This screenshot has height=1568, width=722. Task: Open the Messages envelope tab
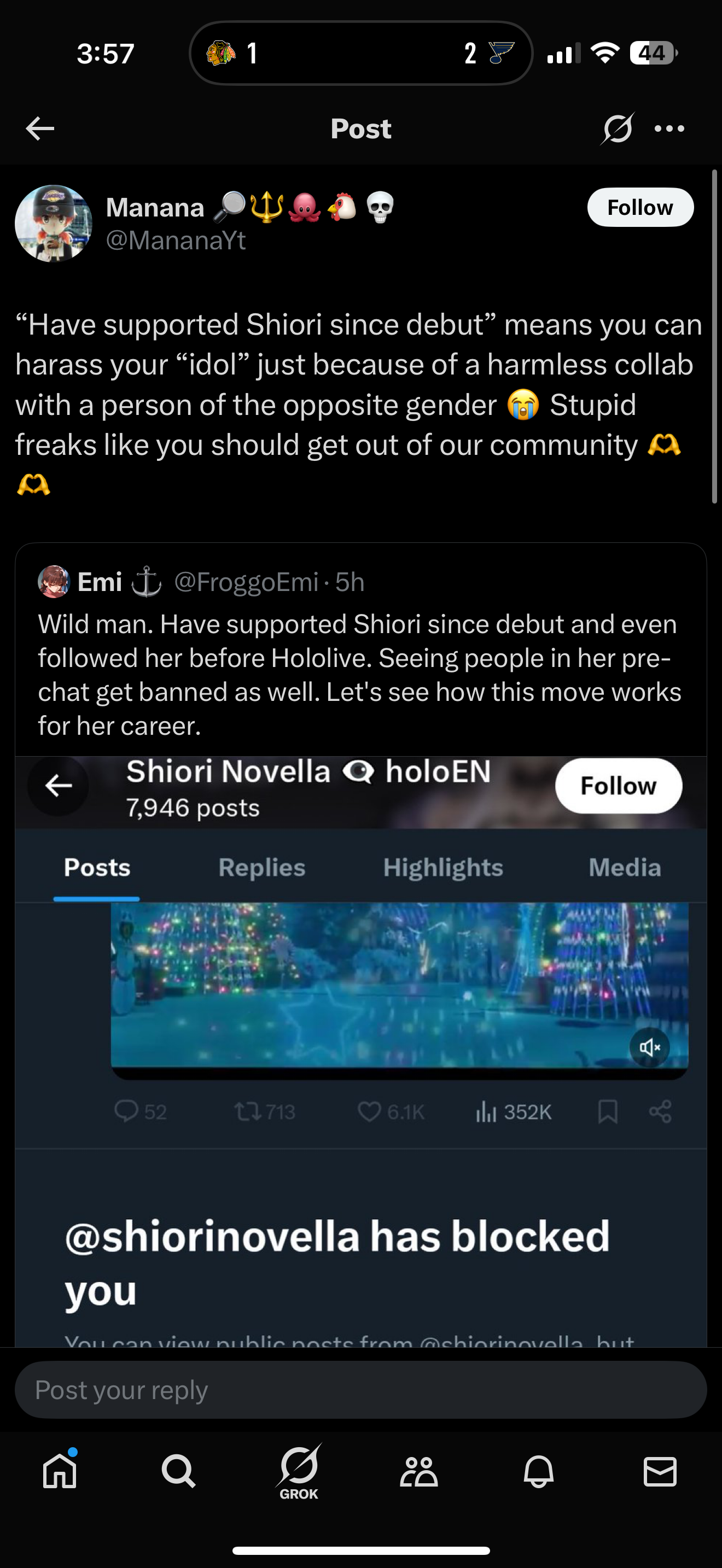point(660,1472)
